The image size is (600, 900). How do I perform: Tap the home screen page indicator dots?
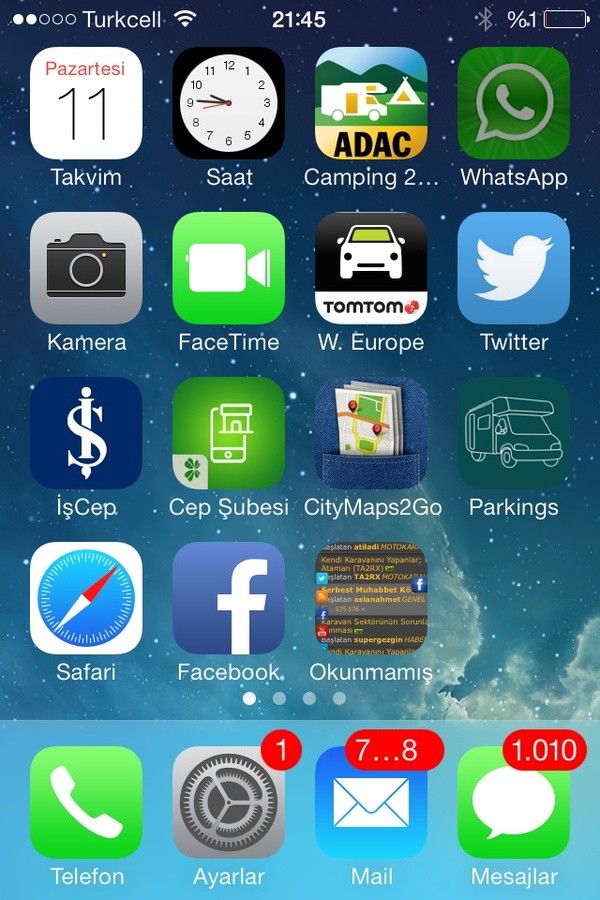pyautogui.click(x=295, y=698)
